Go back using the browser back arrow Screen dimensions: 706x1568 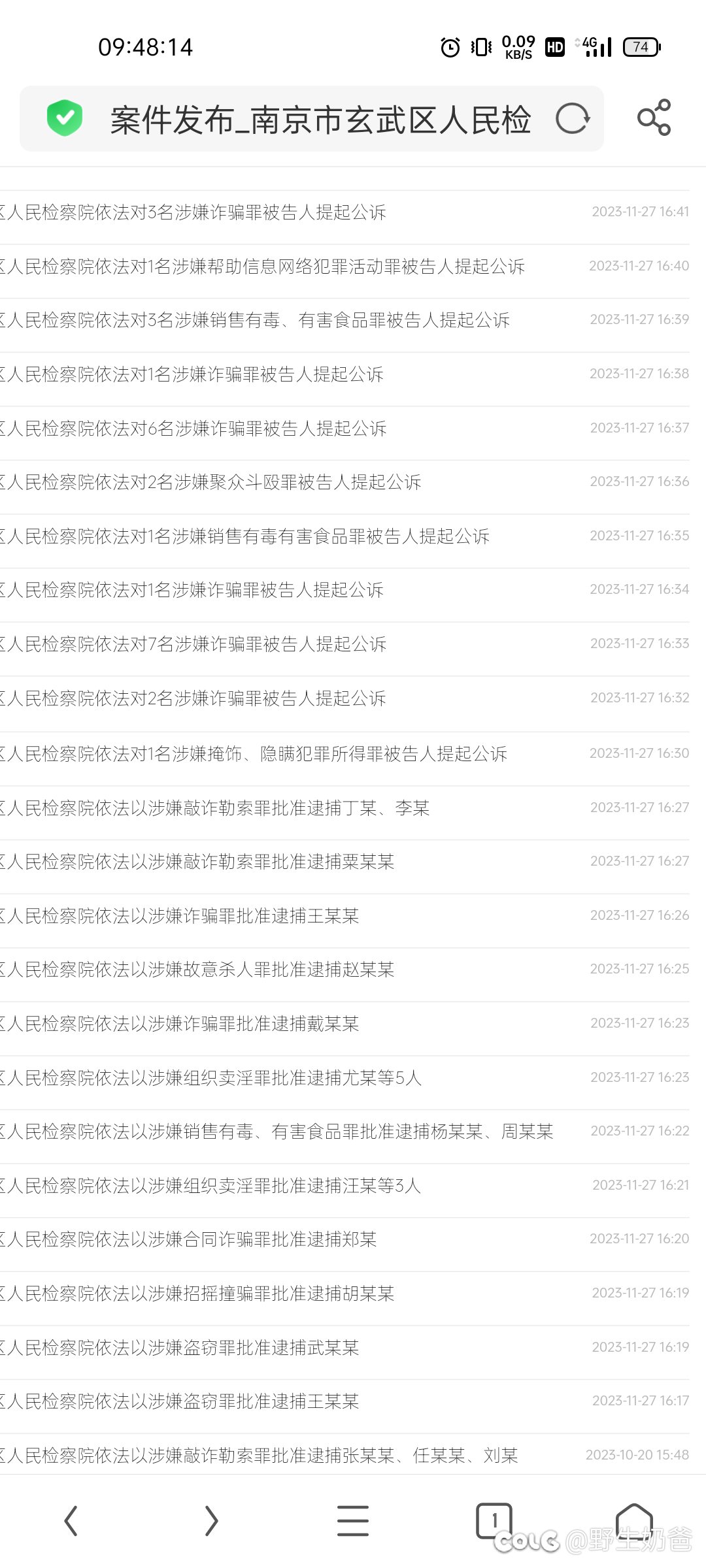pyautogui.click(x=71, y=1521)
